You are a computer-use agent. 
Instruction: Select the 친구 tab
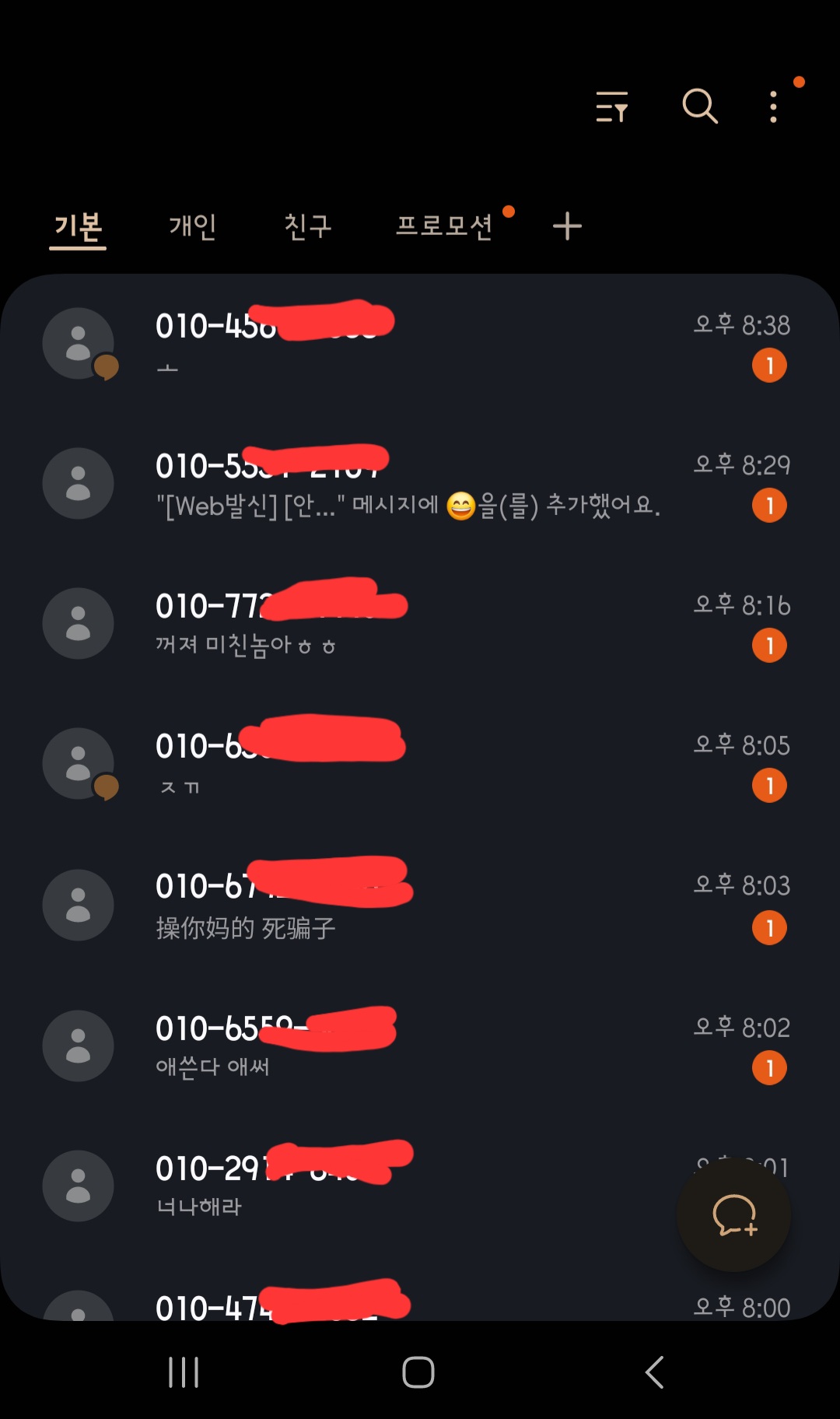308,227
